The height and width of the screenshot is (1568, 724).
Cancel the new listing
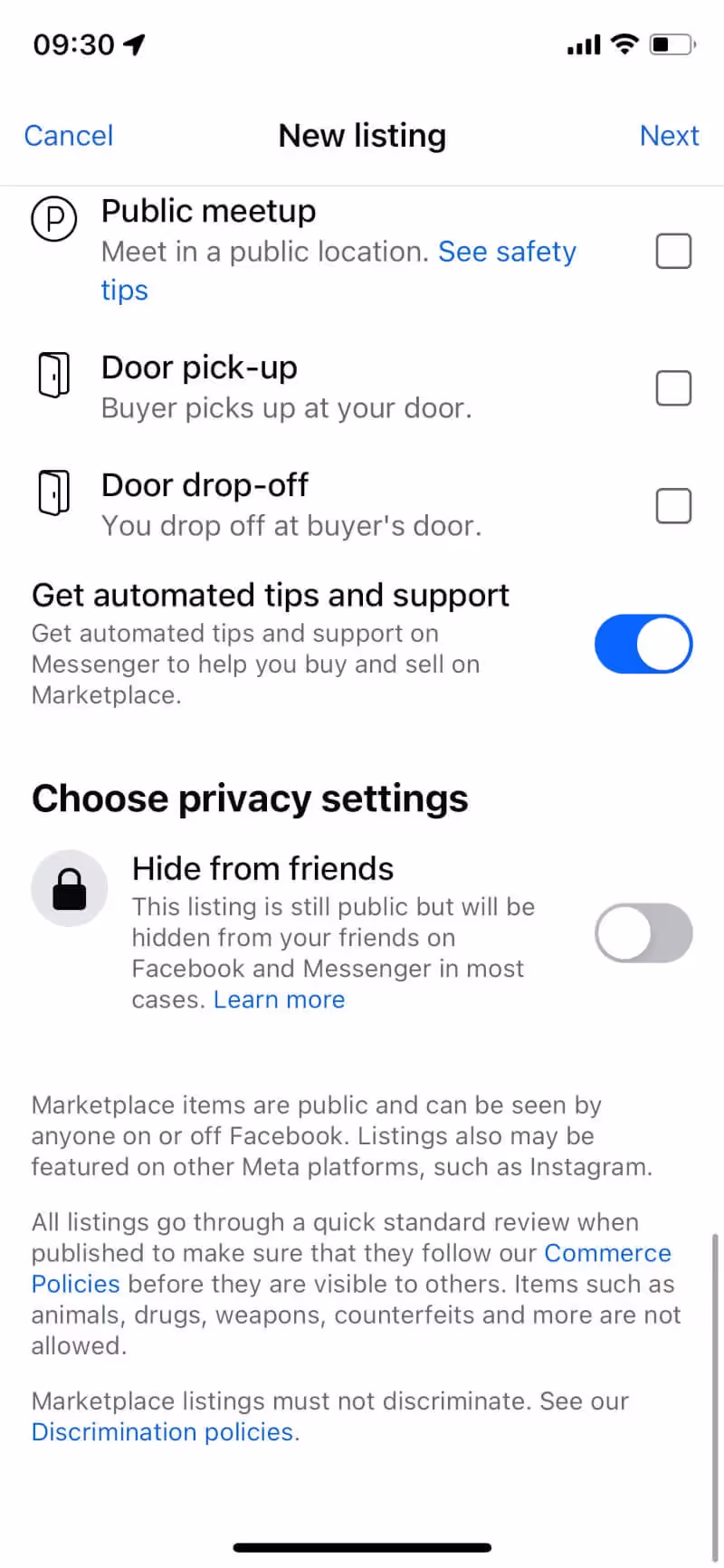[x=69, y=136]
